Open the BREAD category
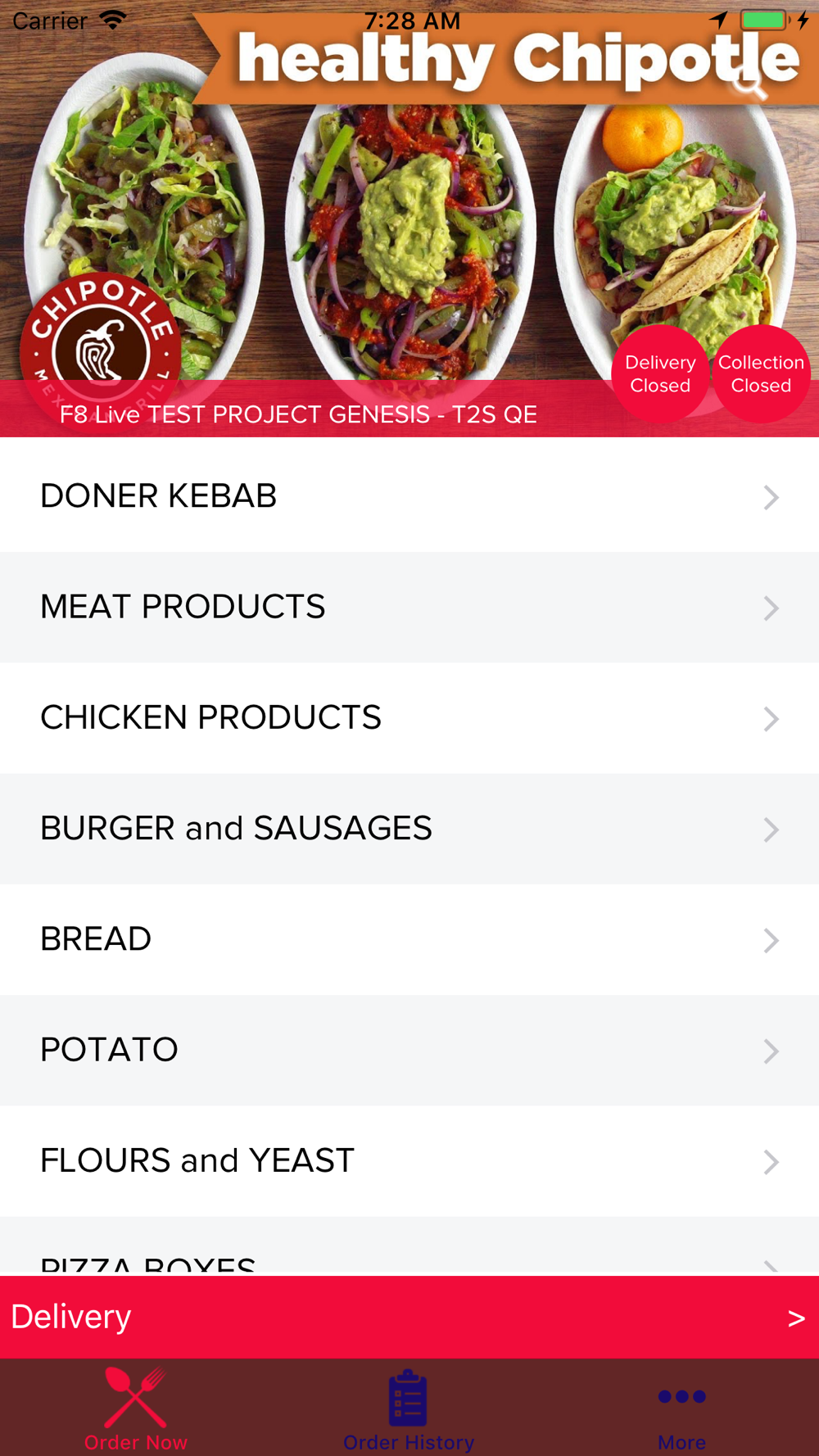 click(x=409, y=940)
